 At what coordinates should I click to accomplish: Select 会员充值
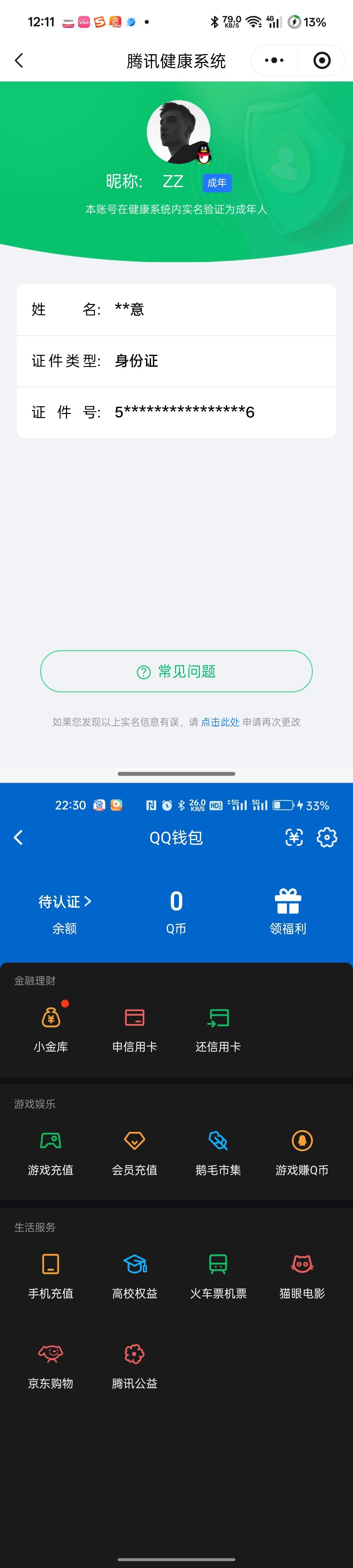tap(134, 1152)
